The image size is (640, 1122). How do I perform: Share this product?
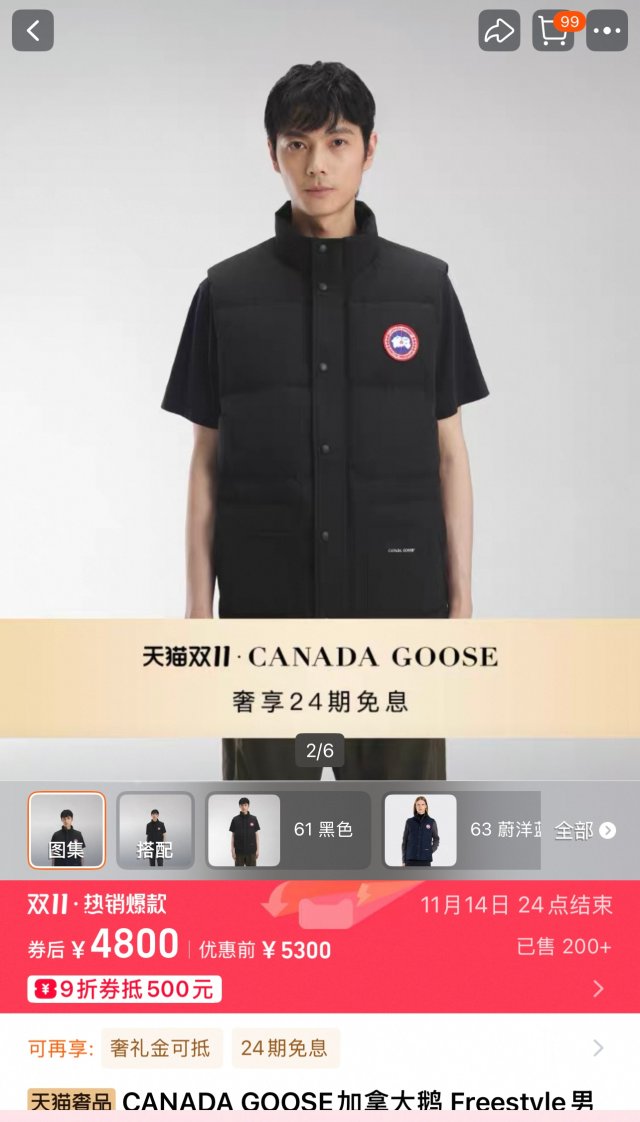pyautogui.click(x=498, y=31)
